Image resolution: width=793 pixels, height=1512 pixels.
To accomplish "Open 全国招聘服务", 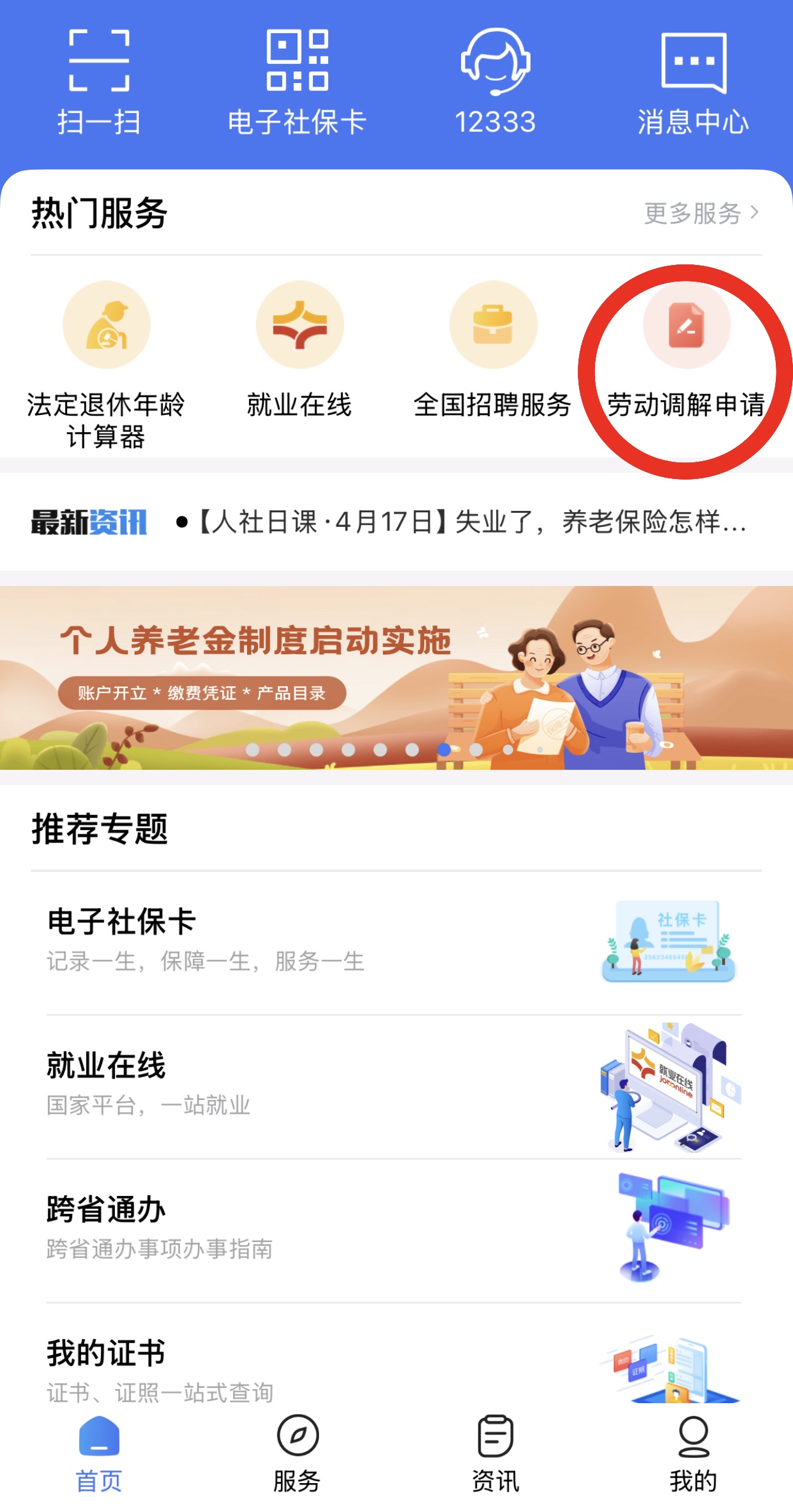I will click(493, 350).
